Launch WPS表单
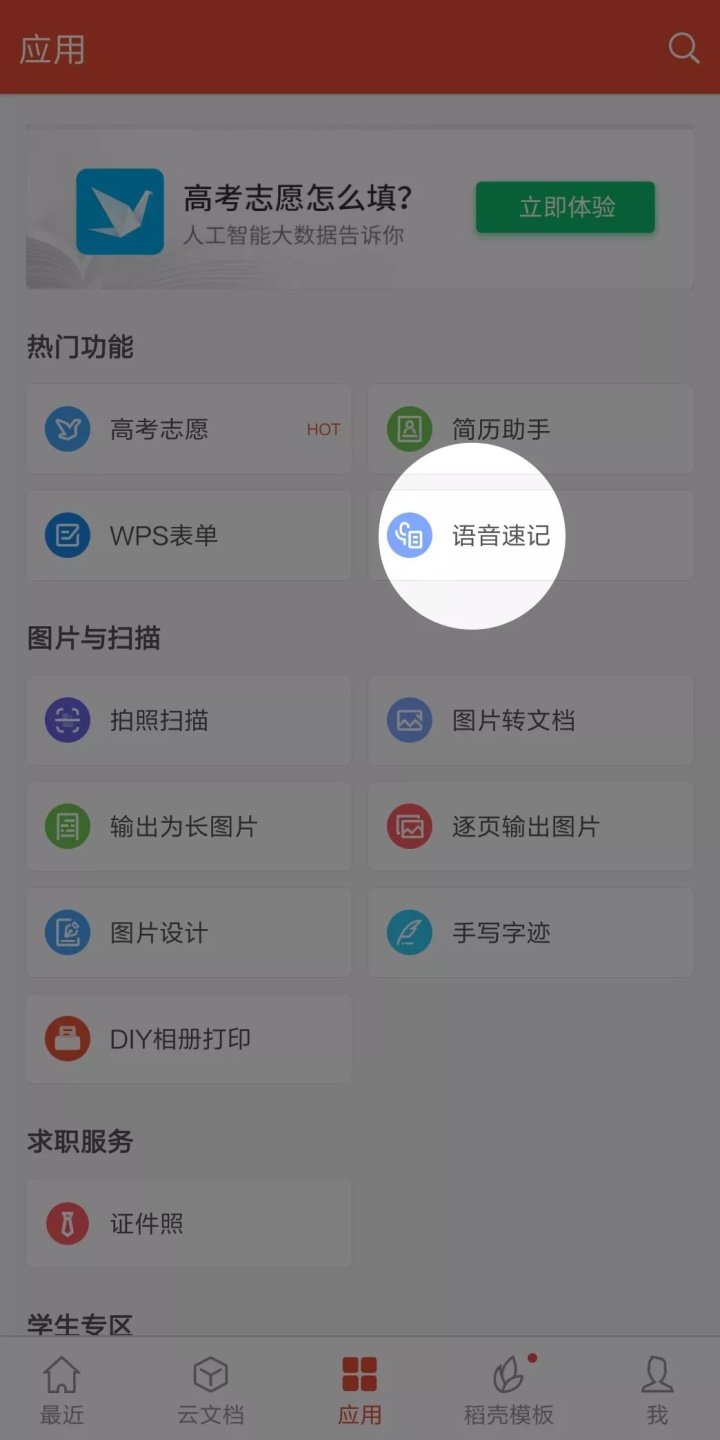This screenshot has height=1440, width=720. click(x=189, y=535)
